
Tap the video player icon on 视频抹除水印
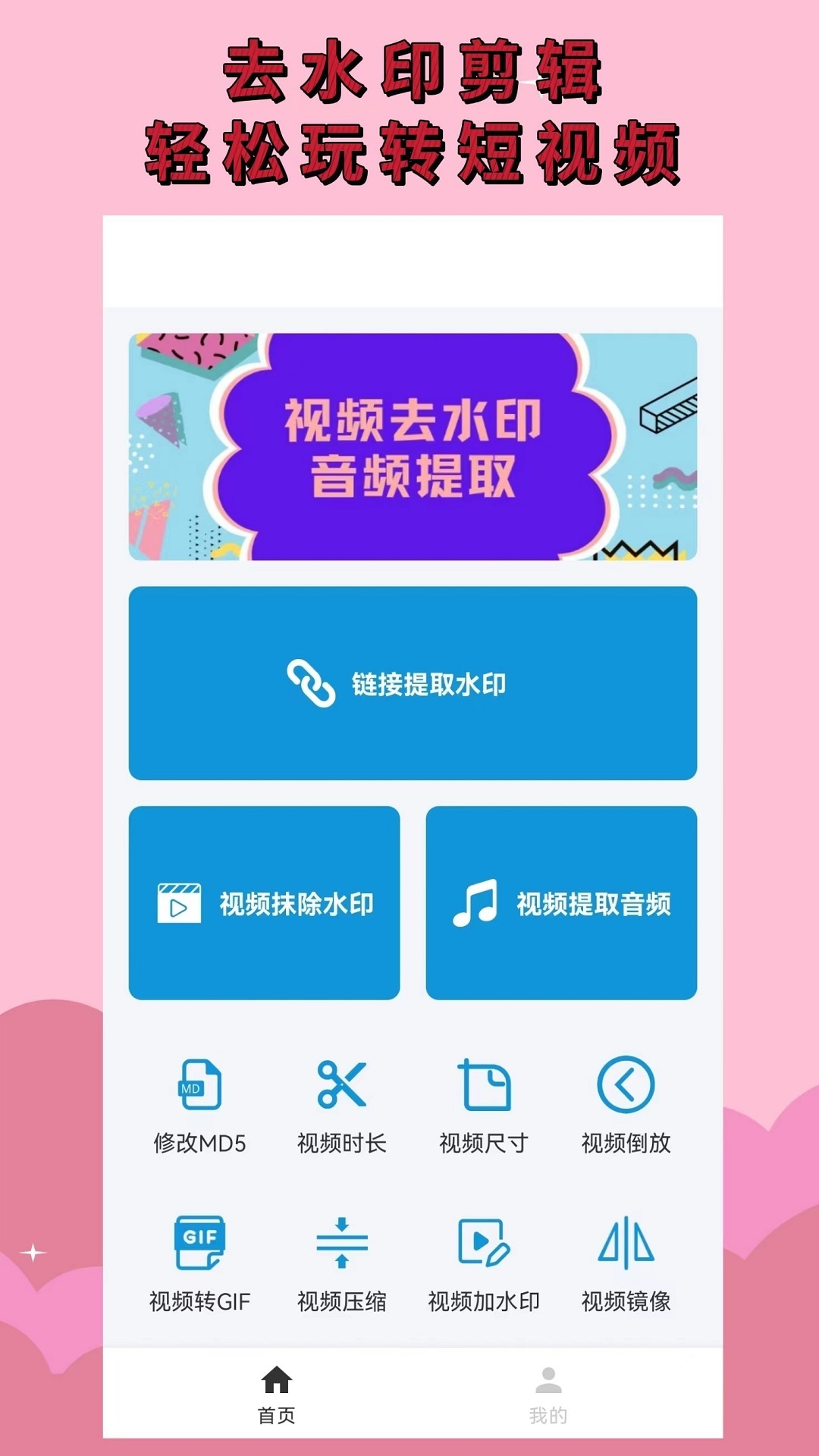177,904
